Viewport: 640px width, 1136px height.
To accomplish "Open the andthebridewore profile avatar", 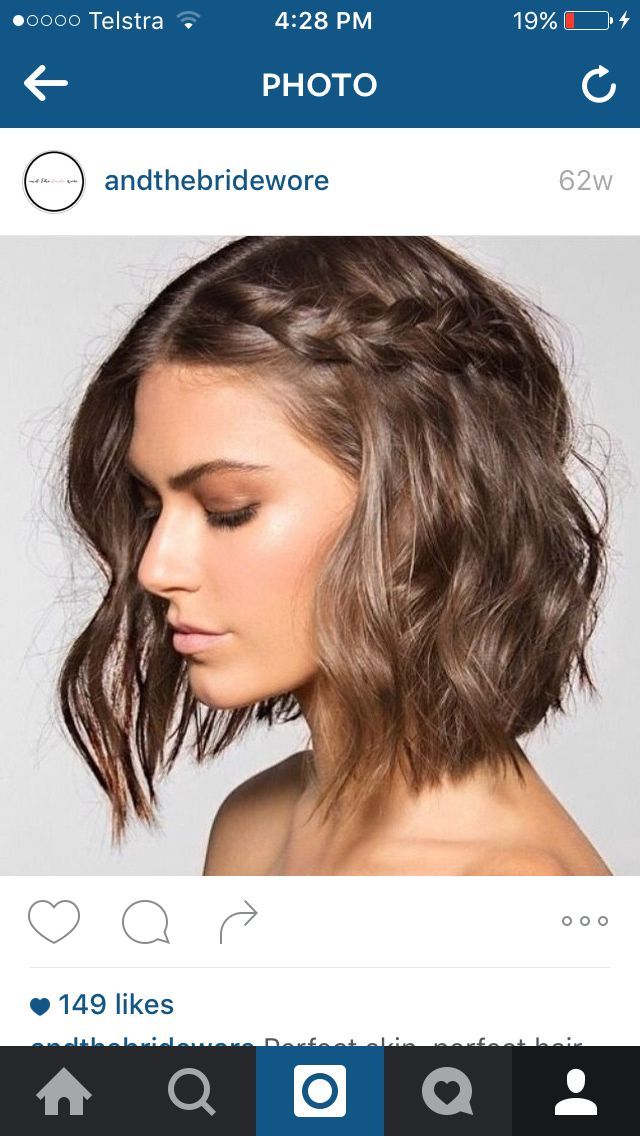I will click(54, 181).
